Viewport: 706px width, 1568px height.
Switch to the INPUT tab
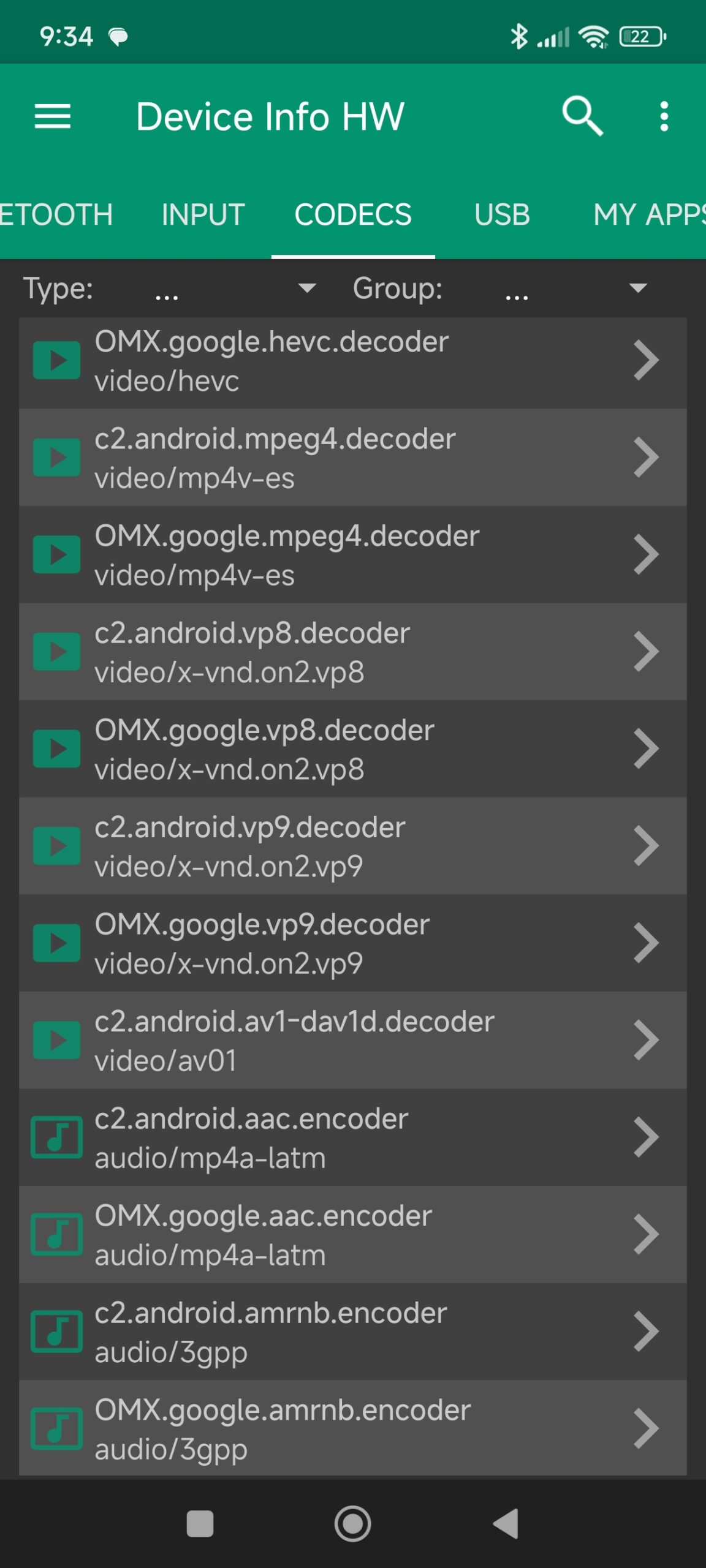[x=203, y=215]
